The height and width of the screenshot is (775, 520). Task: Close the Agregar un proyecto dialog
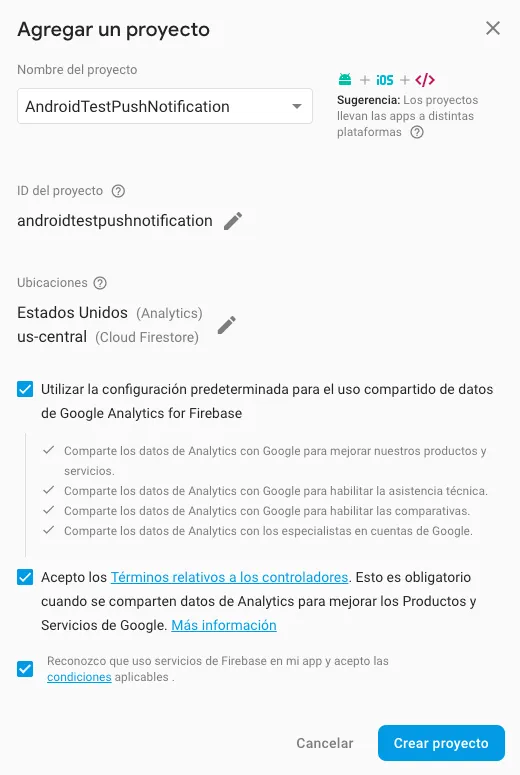tap(493, 28)
